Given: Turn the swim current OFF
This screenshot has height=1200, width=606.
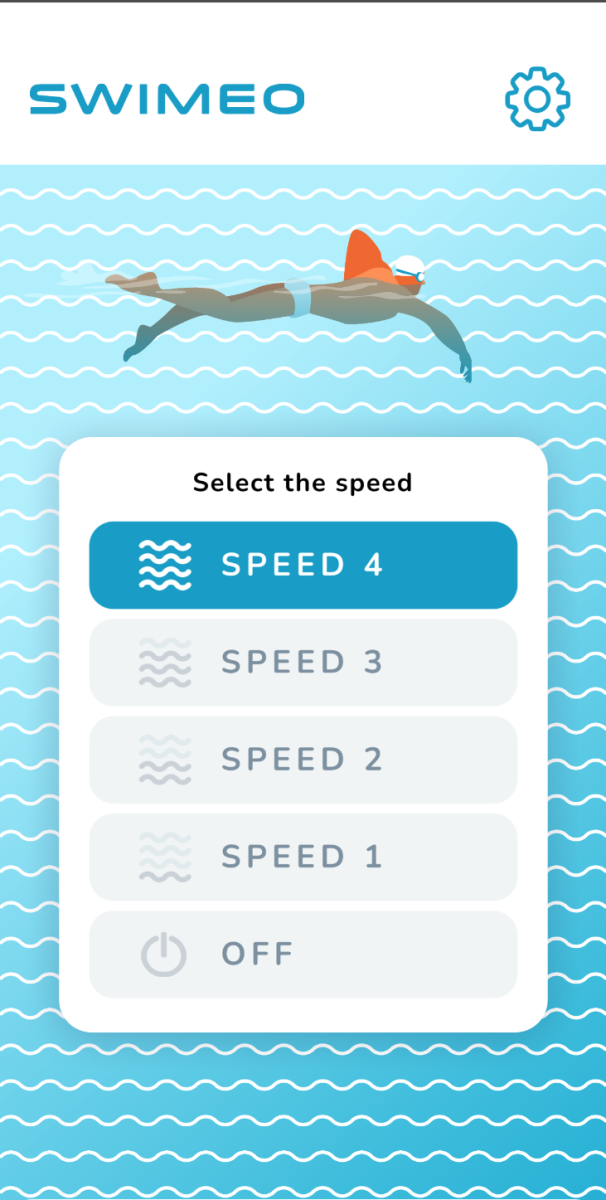Looking at the screenshot, I should (303, 954).
